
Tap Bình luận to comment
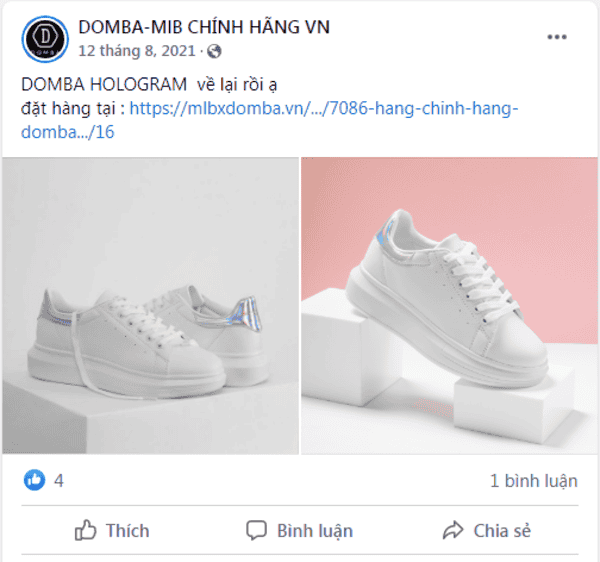pos(299,530)
